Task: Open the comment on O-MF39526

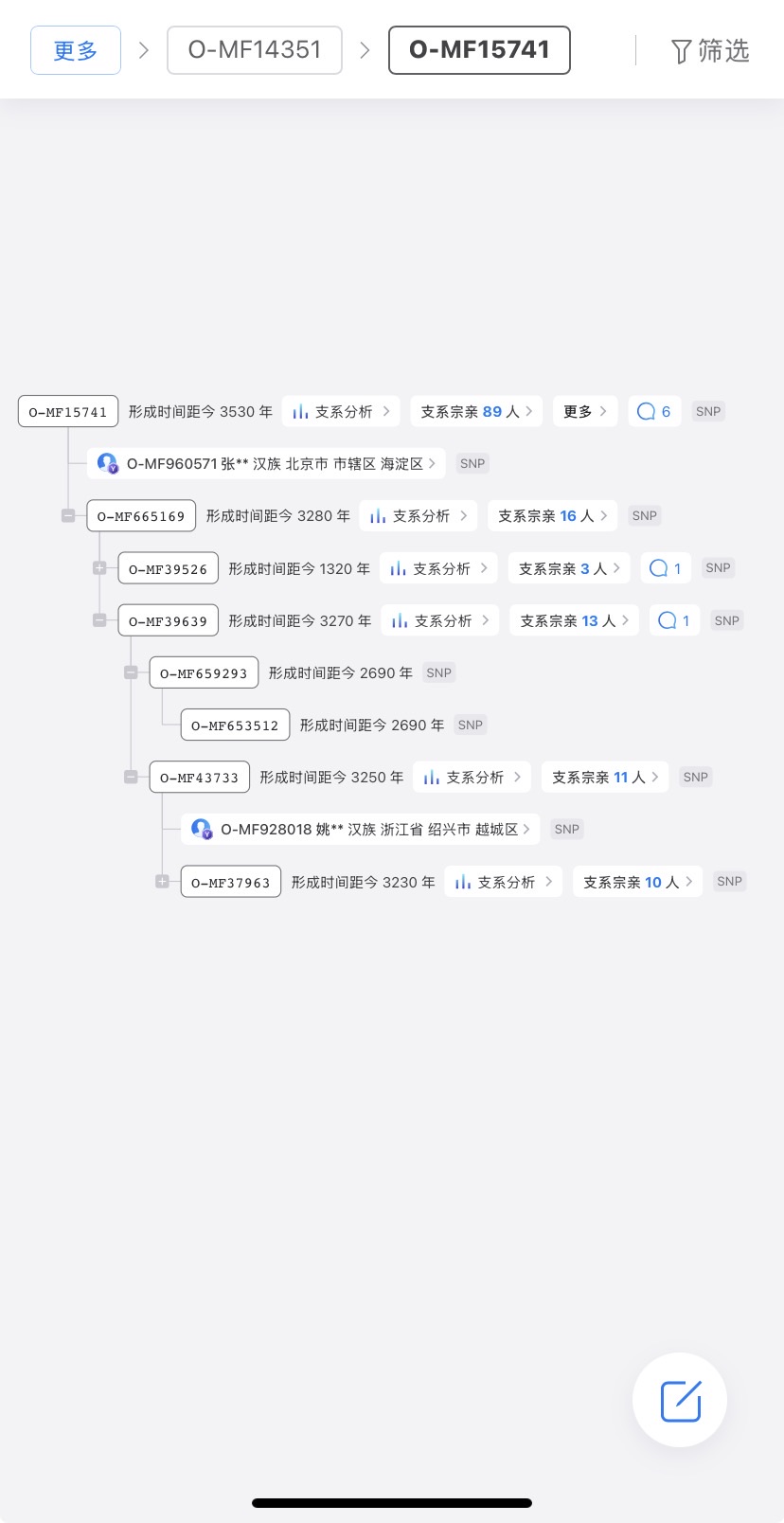Action: click(x=667, y=568)
